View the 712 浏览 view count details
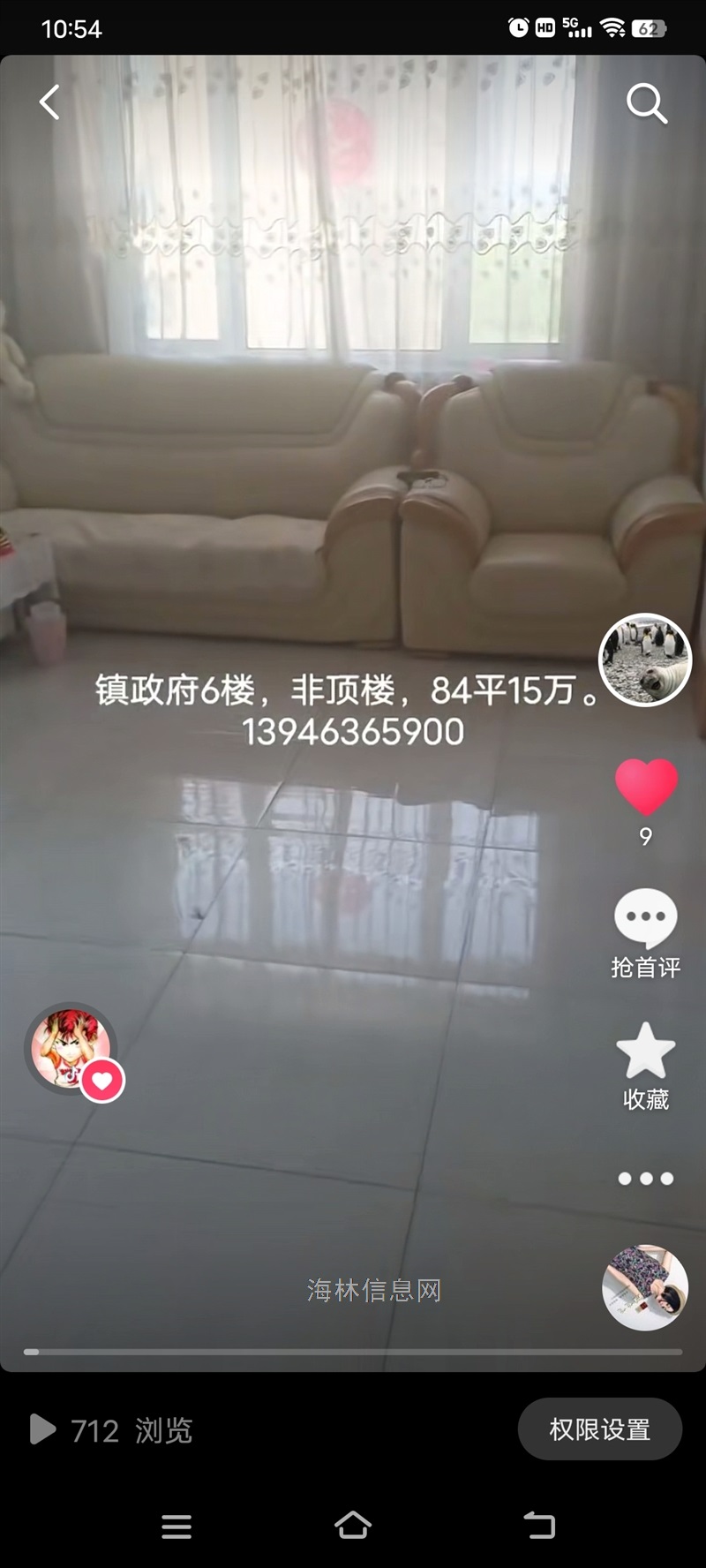The height and width of the screenshot is (1568, 706). [111, 1430]
